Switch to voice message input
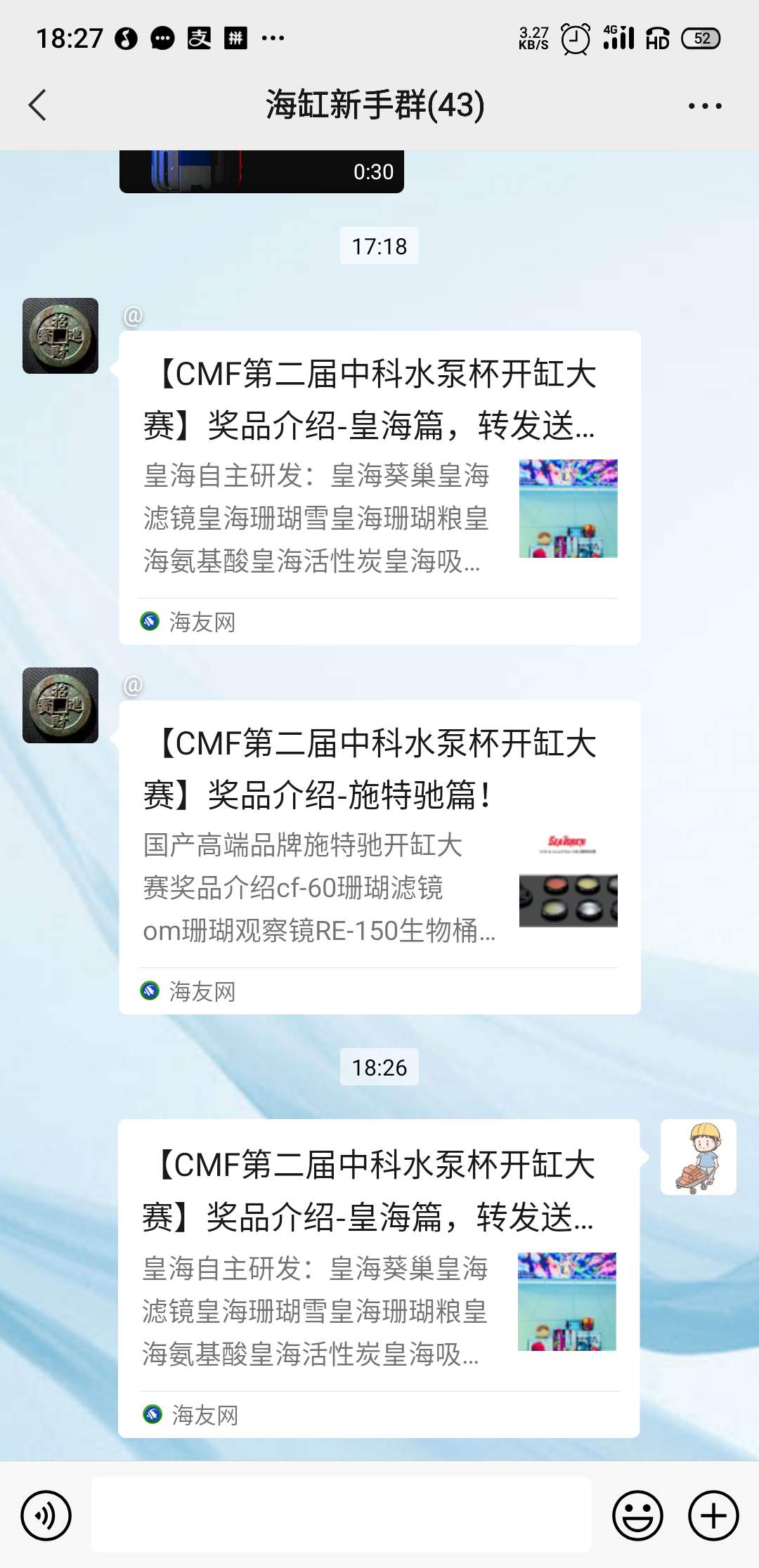This screenshot has height=1568, width=759. (x=46, y=1515)
